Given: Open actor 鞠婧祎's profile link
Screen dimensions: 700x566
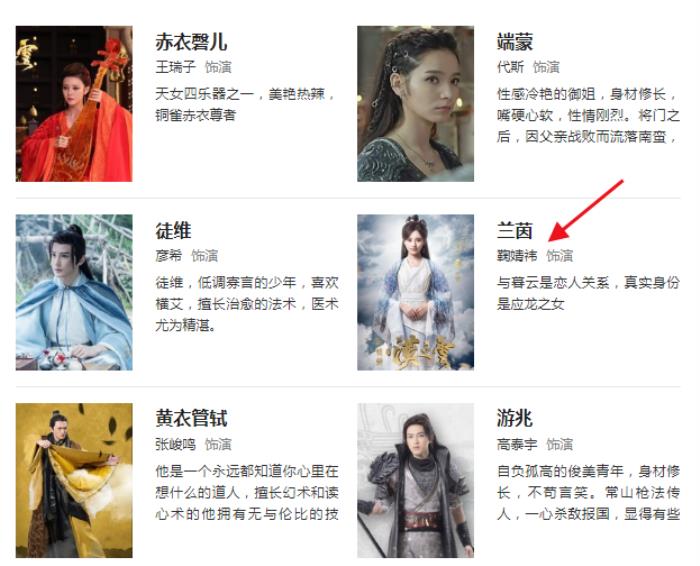Looking at the screenshot, I should 517,256.
